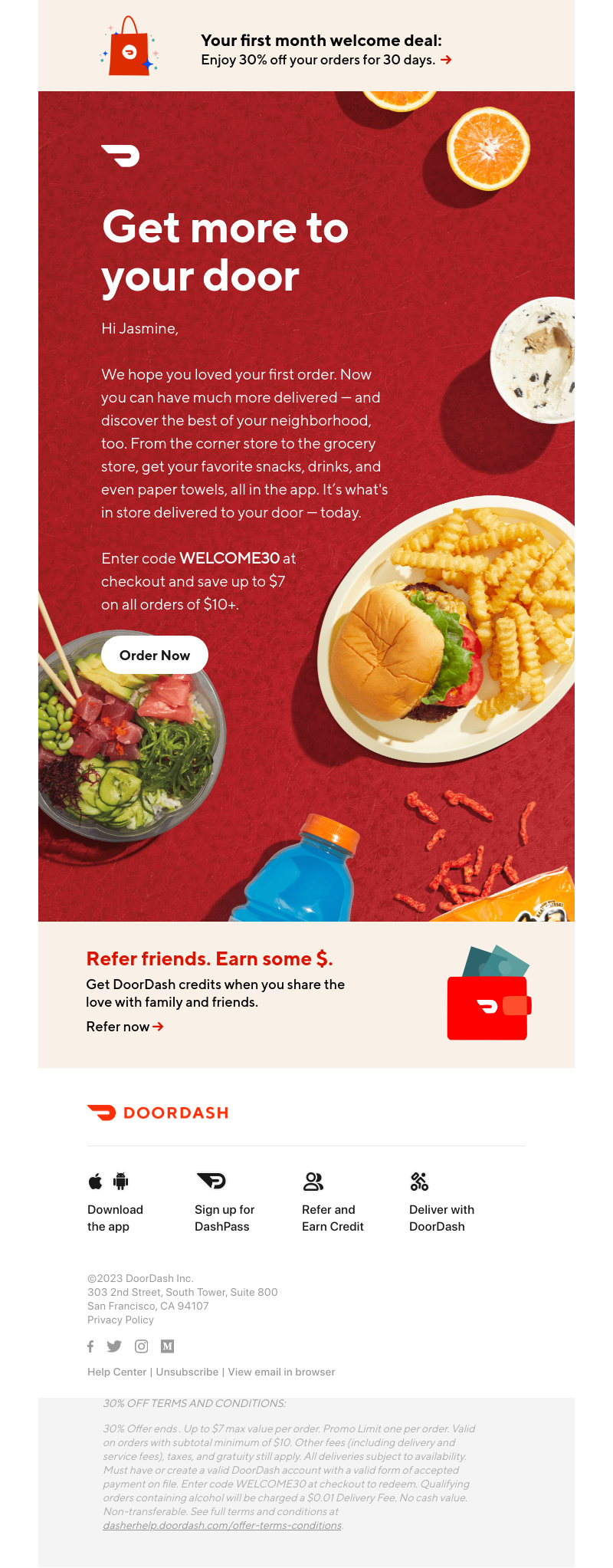This screenshot has height=1568, width=613.
Task: Read the Privacy Policy
Action: (120, 1320)
